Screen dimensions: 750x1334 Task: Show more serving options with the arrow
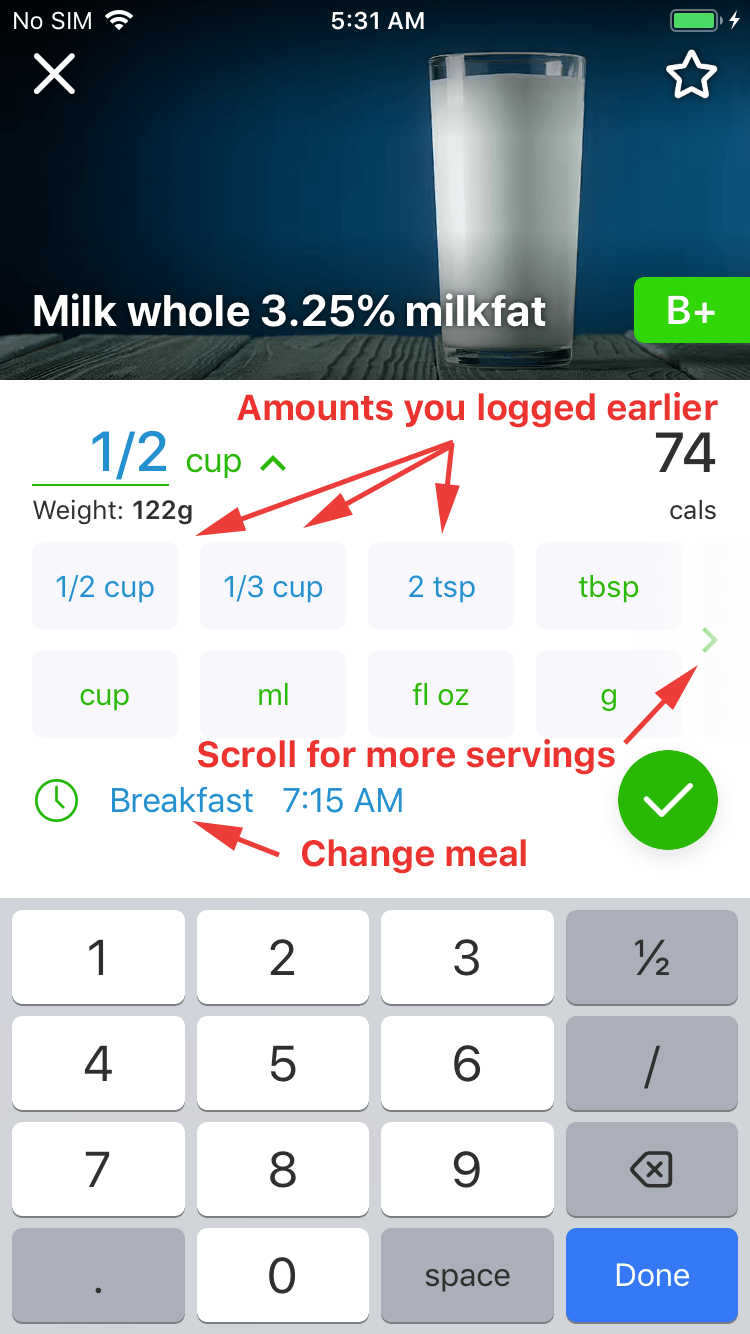coord(710,640)
